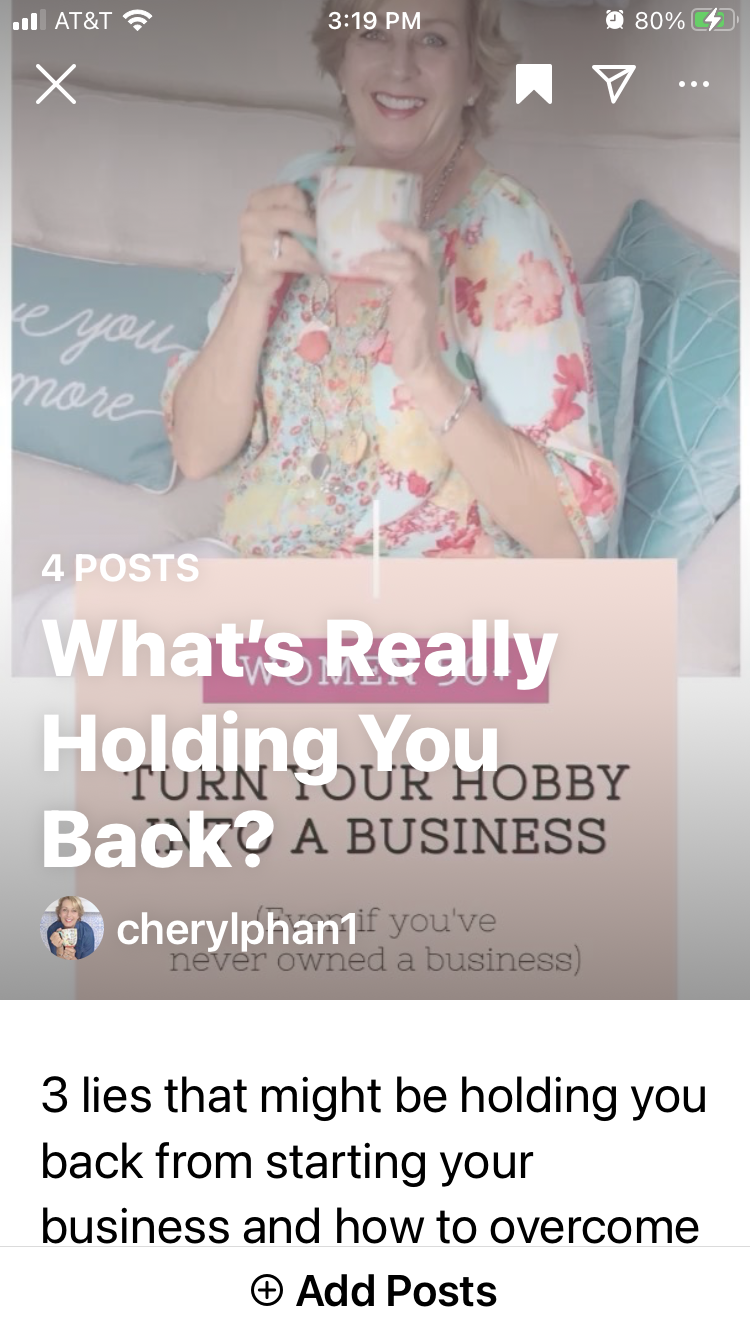Open the three-dot overflow menu

pyautogui.click(x=694, y=84)
